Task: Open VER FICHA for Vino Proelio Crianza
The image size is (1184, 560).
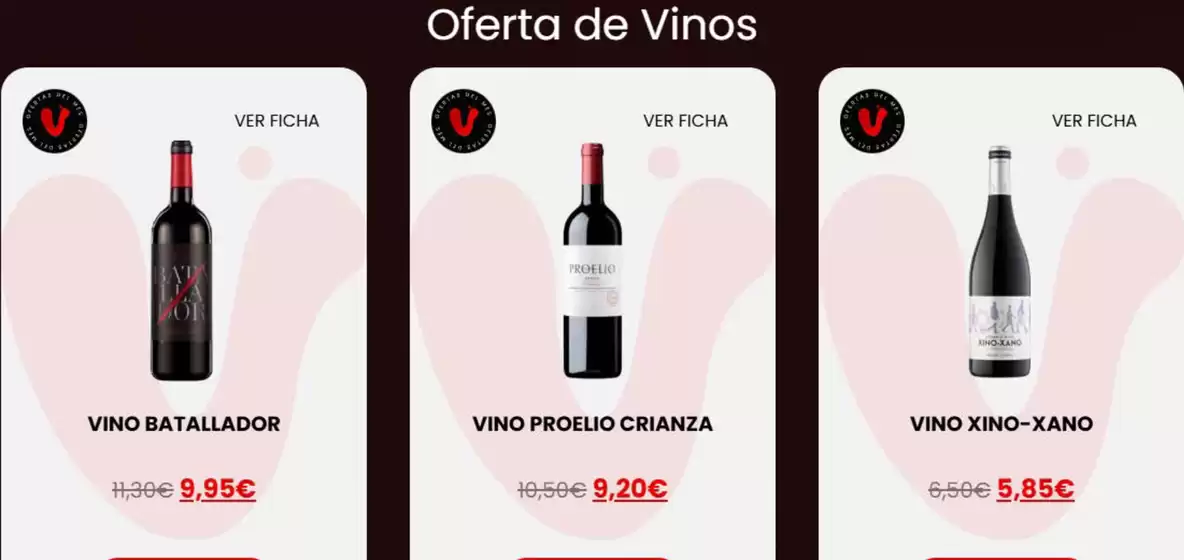Action: point(685,121)
